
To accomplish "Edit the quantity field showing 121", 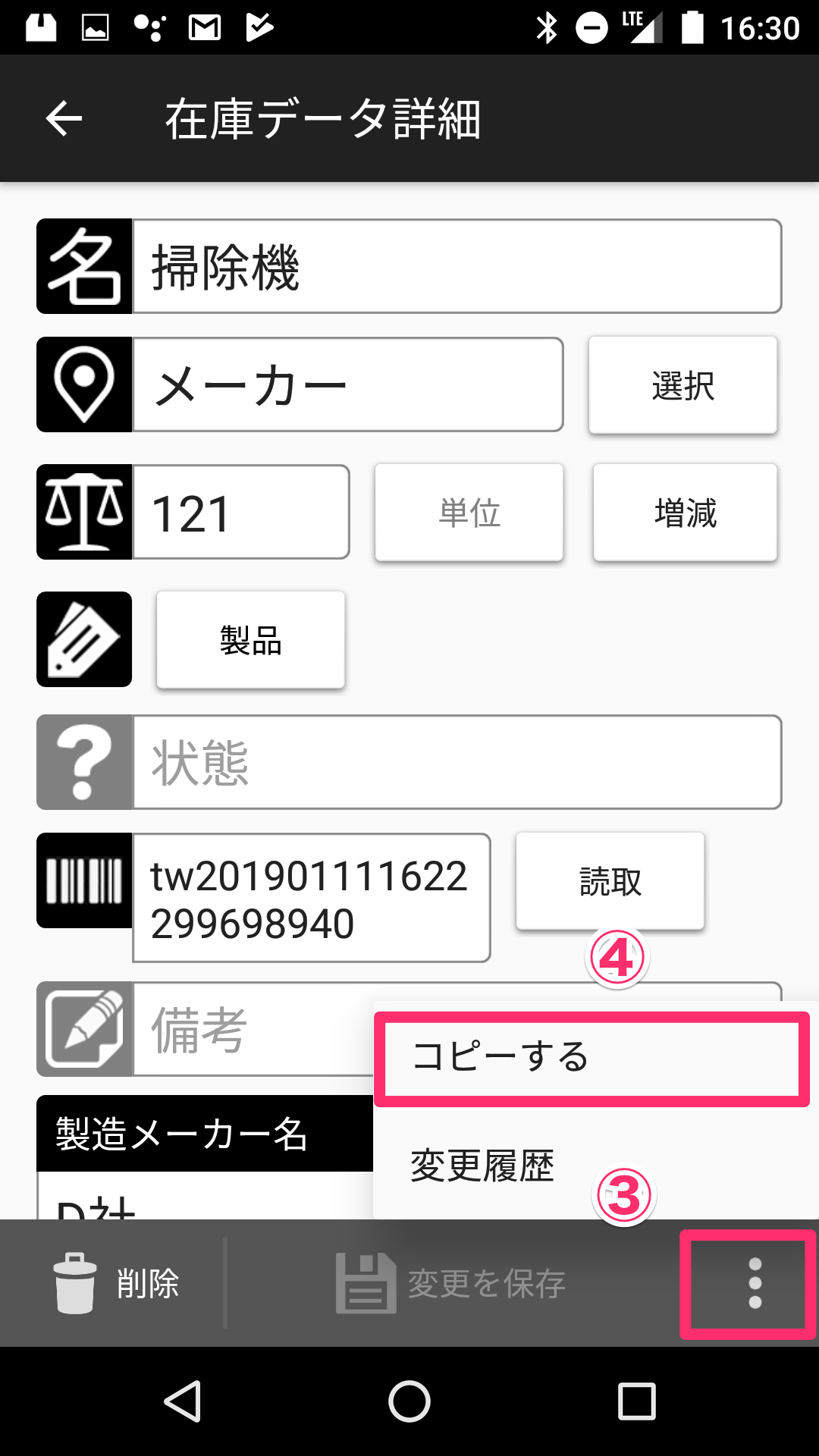I will pos(241,512).
